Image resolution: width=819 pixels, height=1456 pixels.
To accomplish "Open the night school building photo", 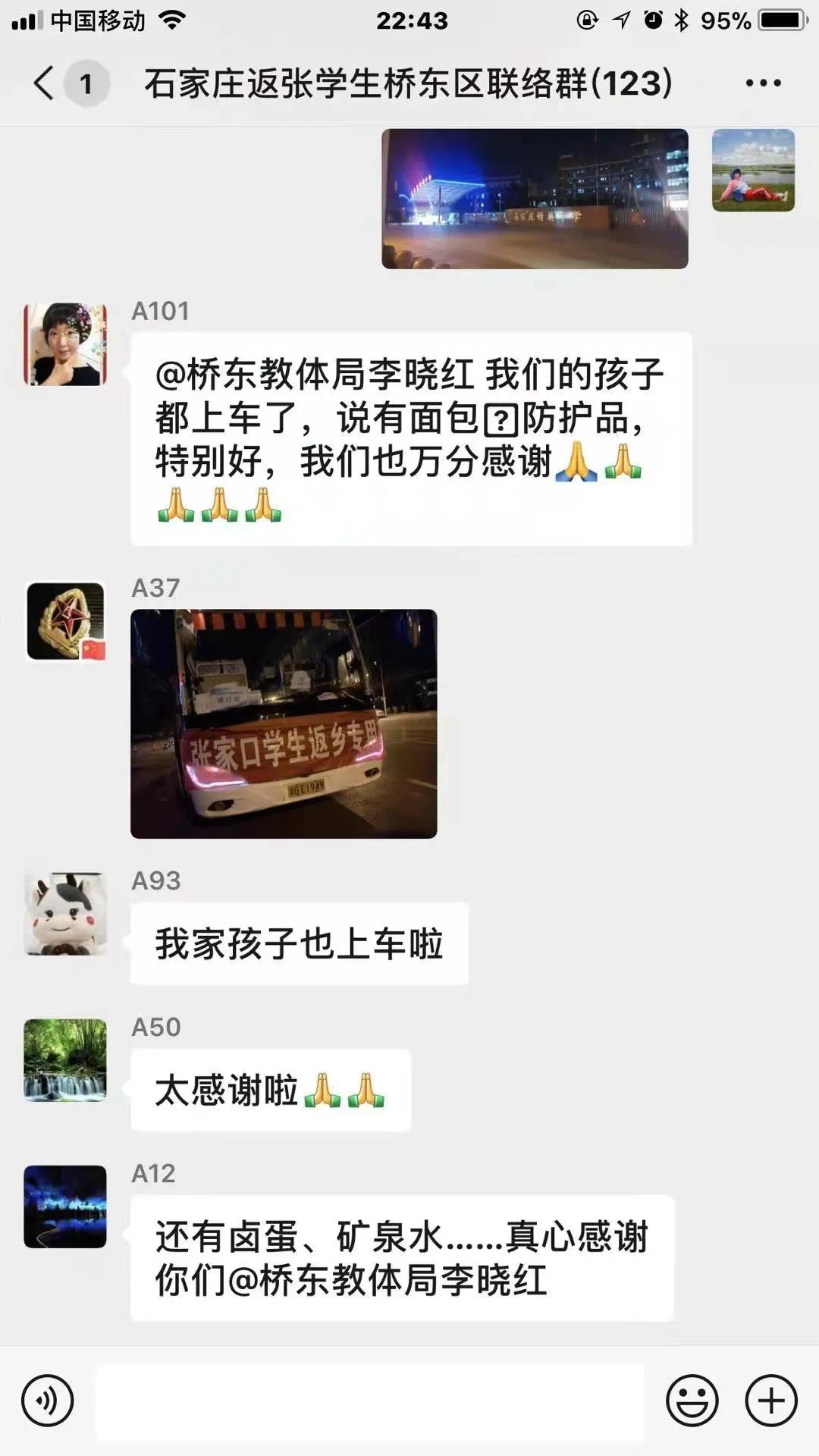I will click(535, 199).
